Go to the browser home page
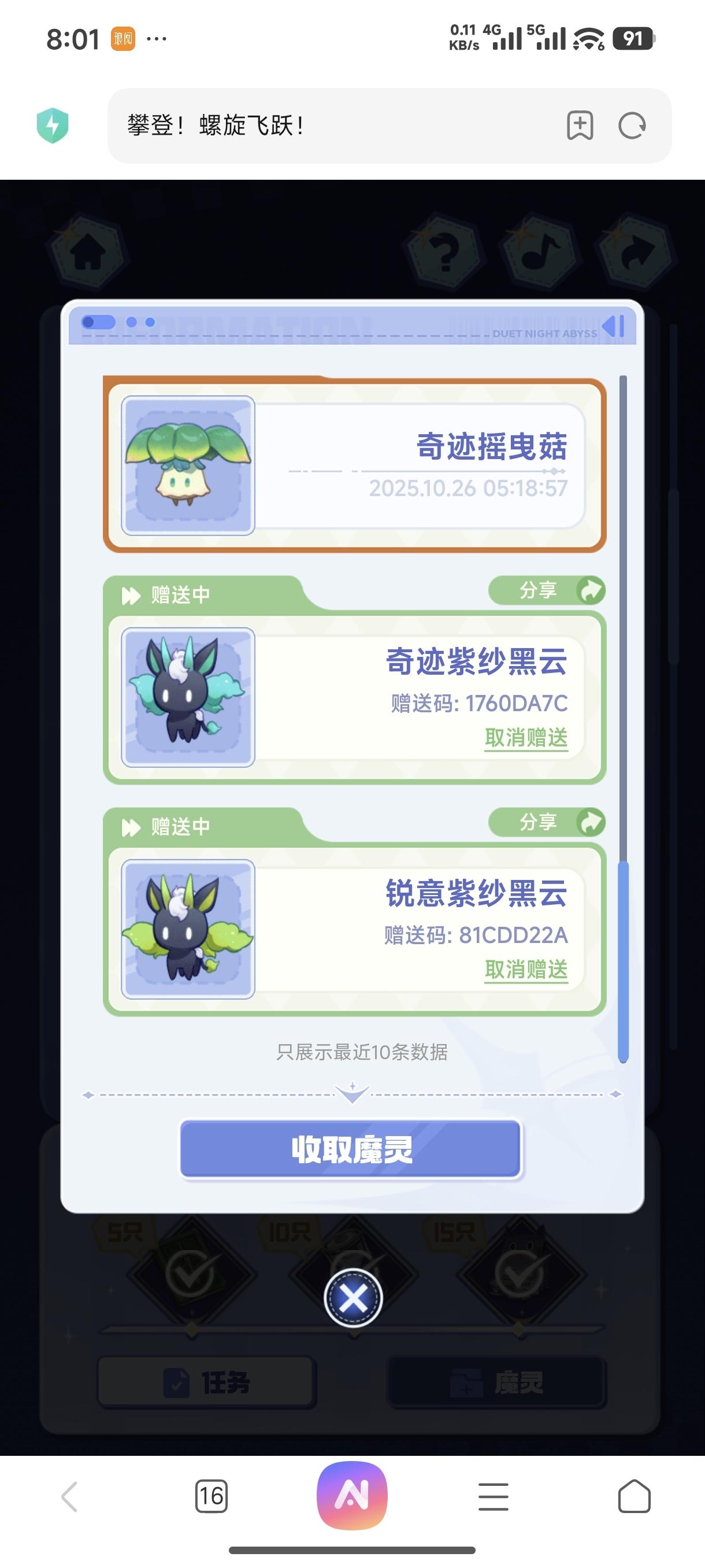 pos(634,1497)
